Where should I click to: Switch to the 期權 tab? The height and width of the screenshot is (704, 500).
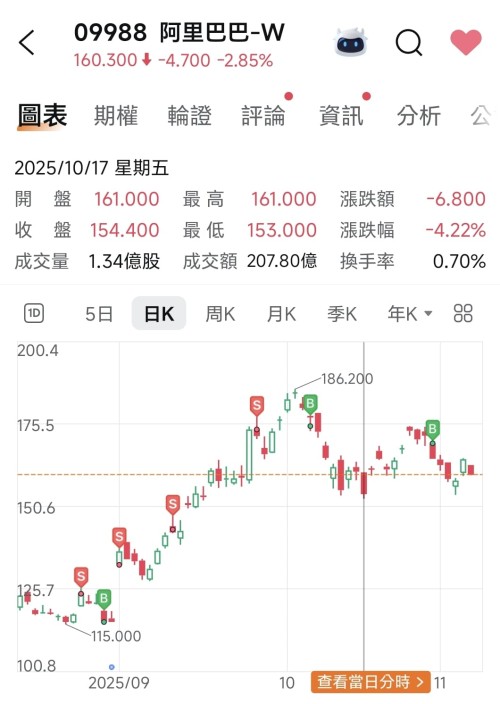116,115
